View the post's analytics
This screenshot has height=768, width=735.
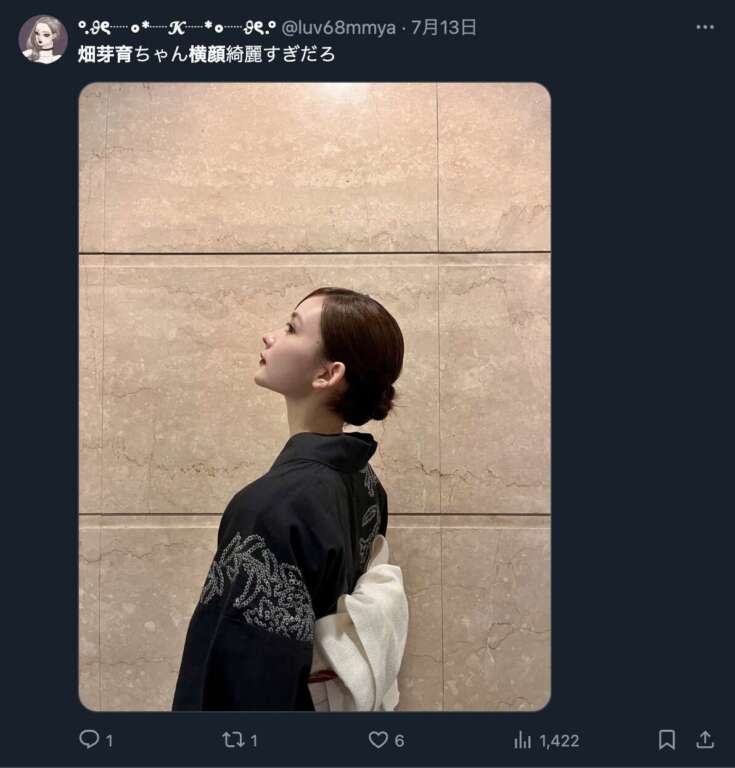(523, 740)
